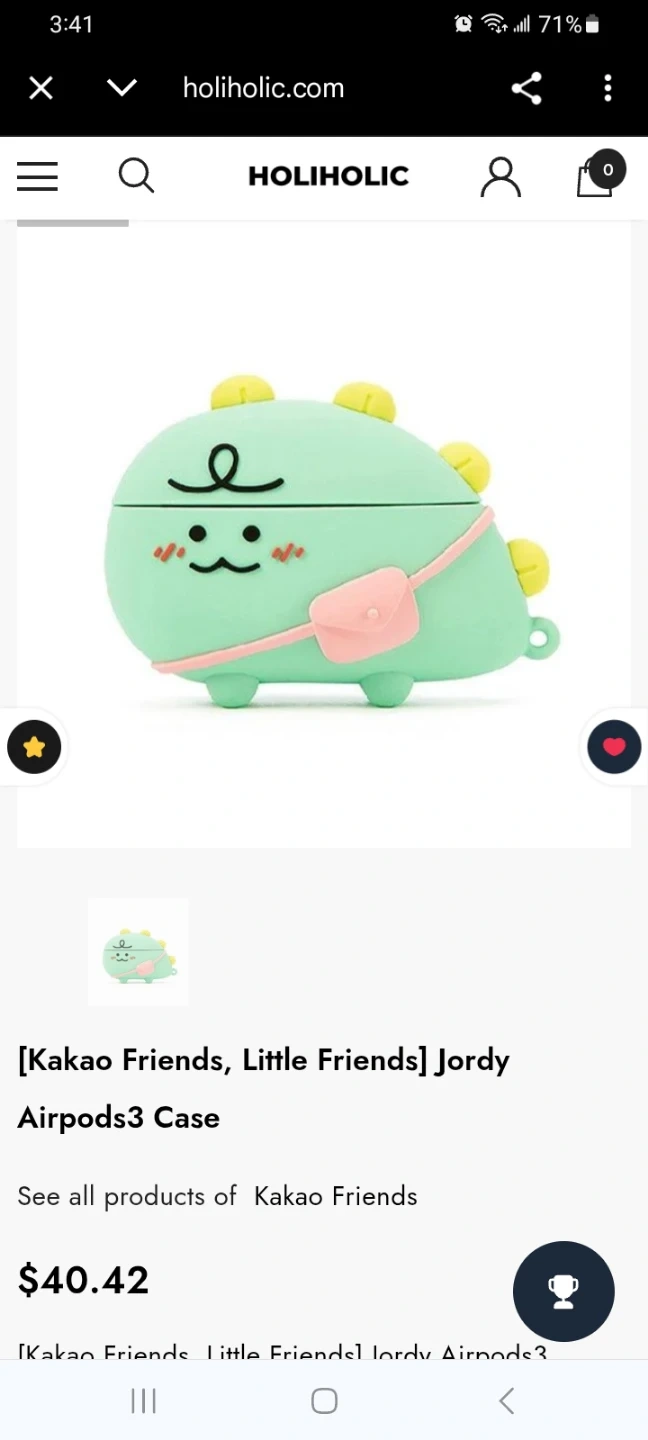The image size is (648, 1440).
Task: Go back using system navigation
Action: tap(507, 1401)
